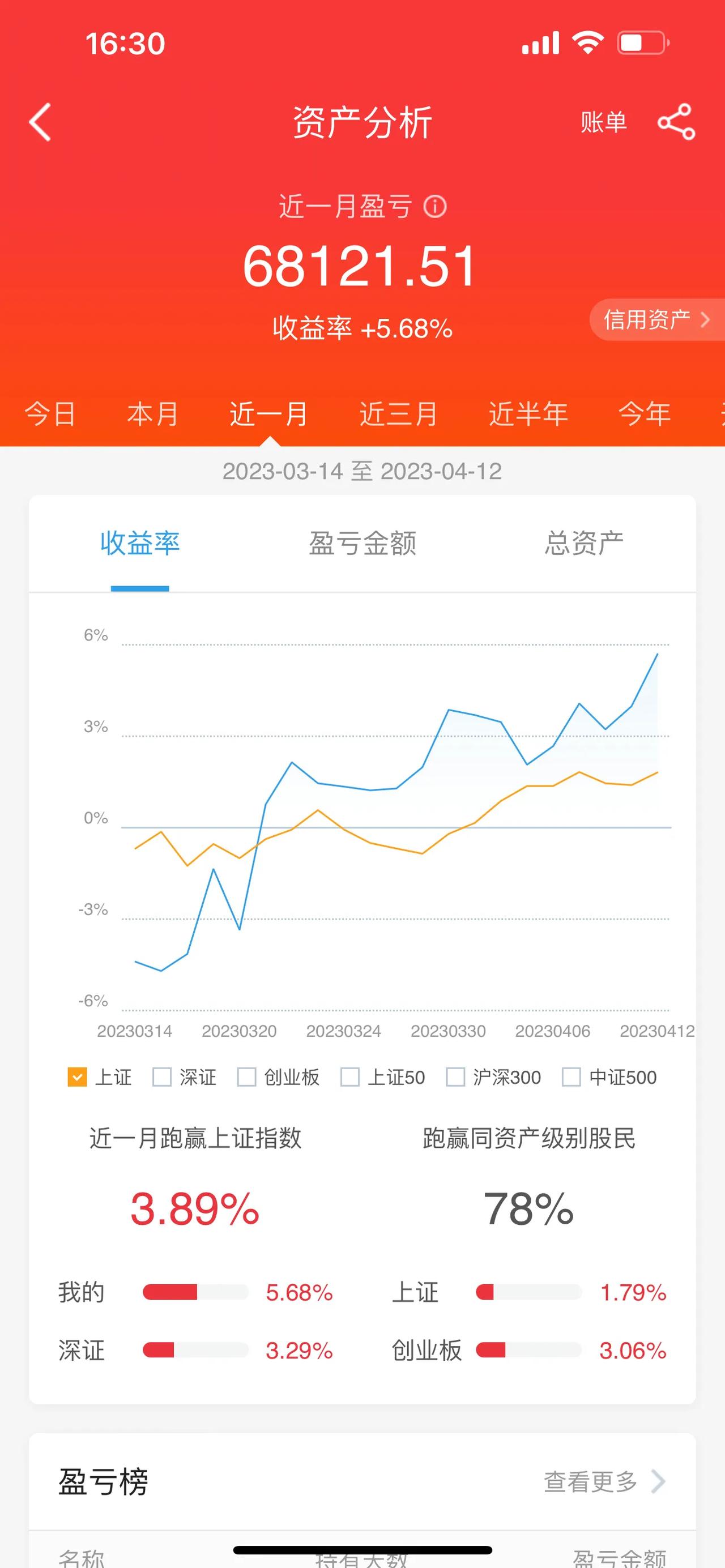Switch to the 今日 period tab
725x1568 pixels.
tap(50, 414)
